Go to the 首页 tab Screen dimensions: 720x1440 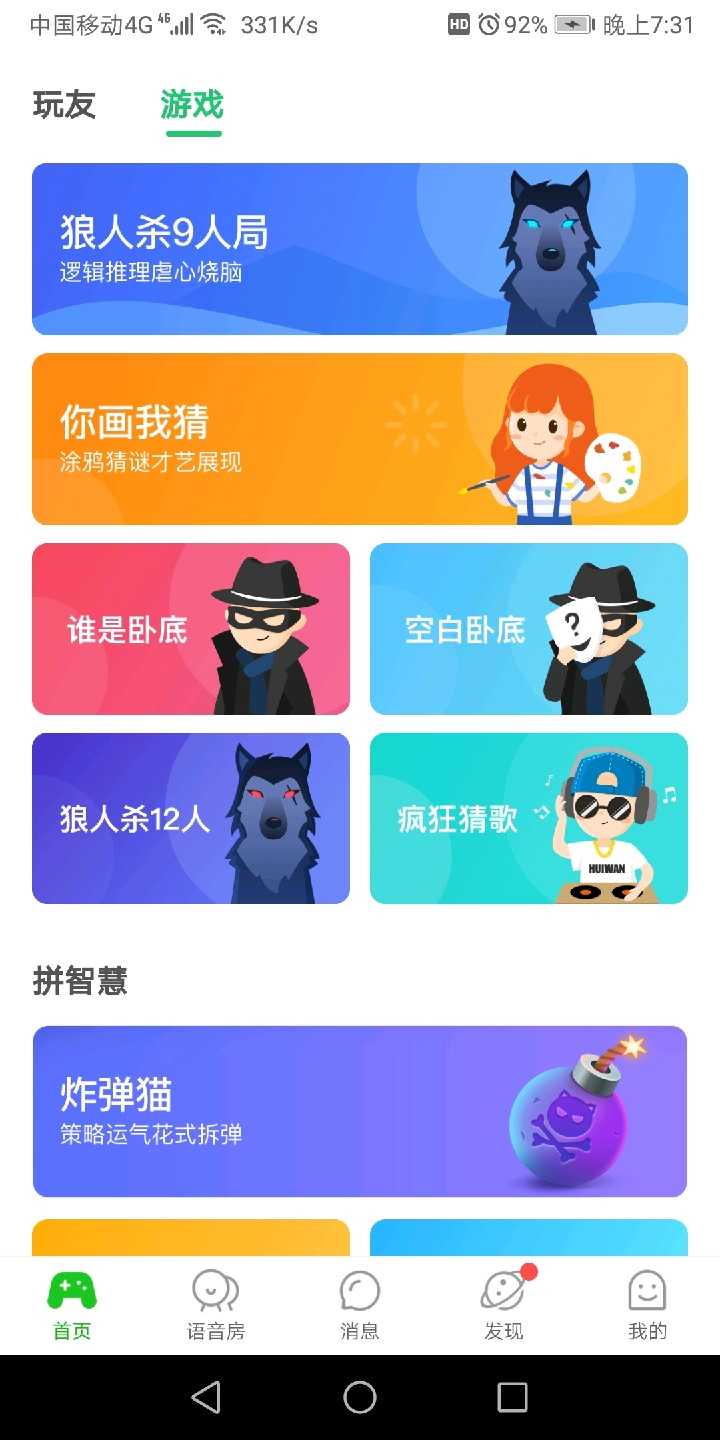[72, 1305]
